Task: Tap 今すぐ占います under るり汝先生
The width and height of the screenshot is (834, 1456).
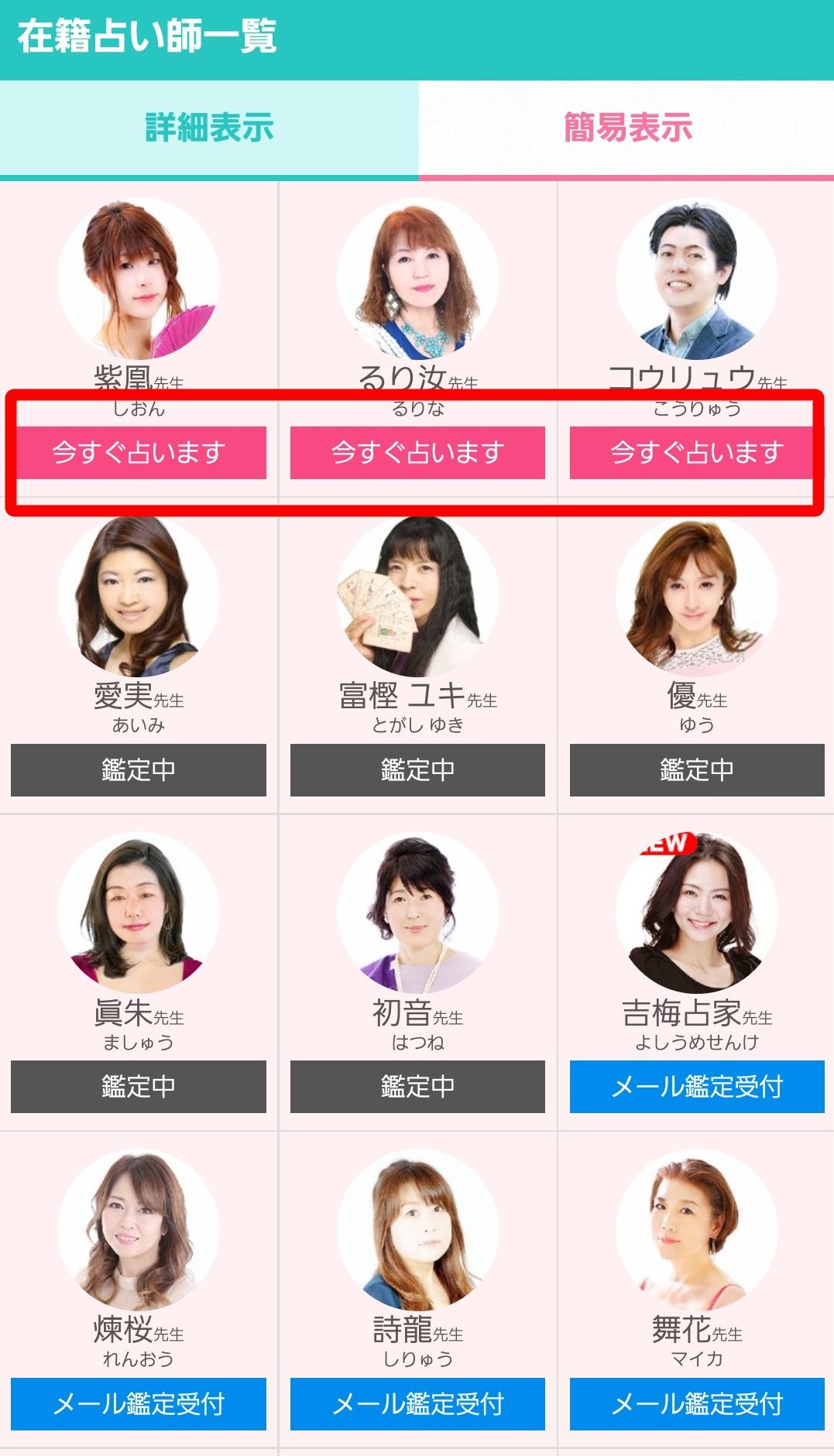Action: [x=417, y=453]
